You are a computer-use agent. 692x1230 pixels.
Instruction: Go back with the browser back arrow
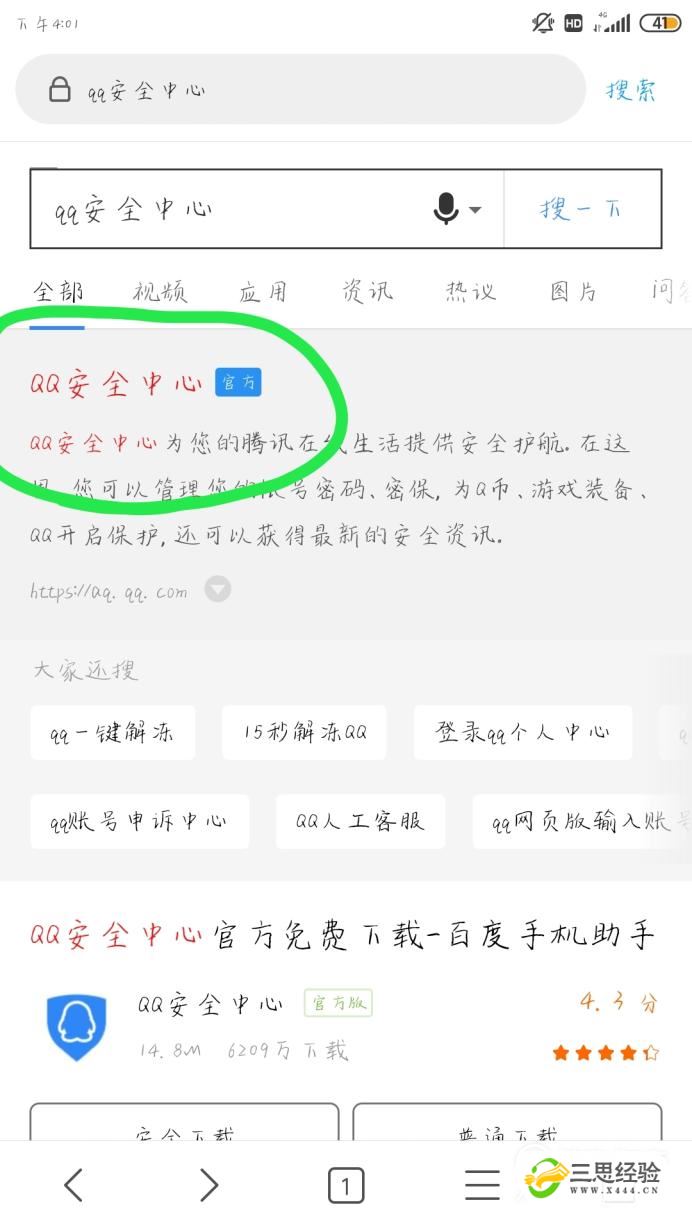(x=73, y=1185)
